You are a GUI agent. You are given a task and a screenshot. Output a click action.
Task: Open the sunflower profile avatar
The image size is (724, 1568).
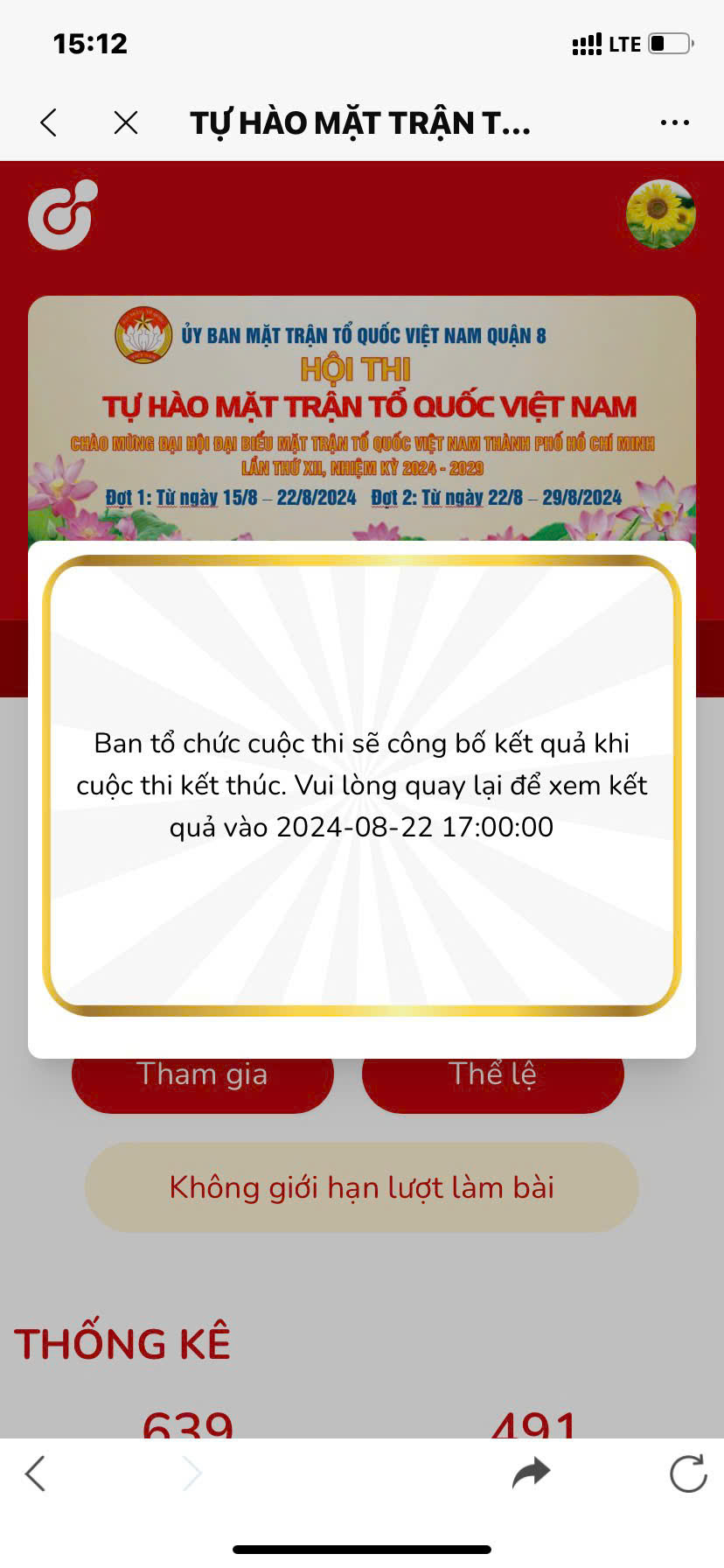[660, 214]
